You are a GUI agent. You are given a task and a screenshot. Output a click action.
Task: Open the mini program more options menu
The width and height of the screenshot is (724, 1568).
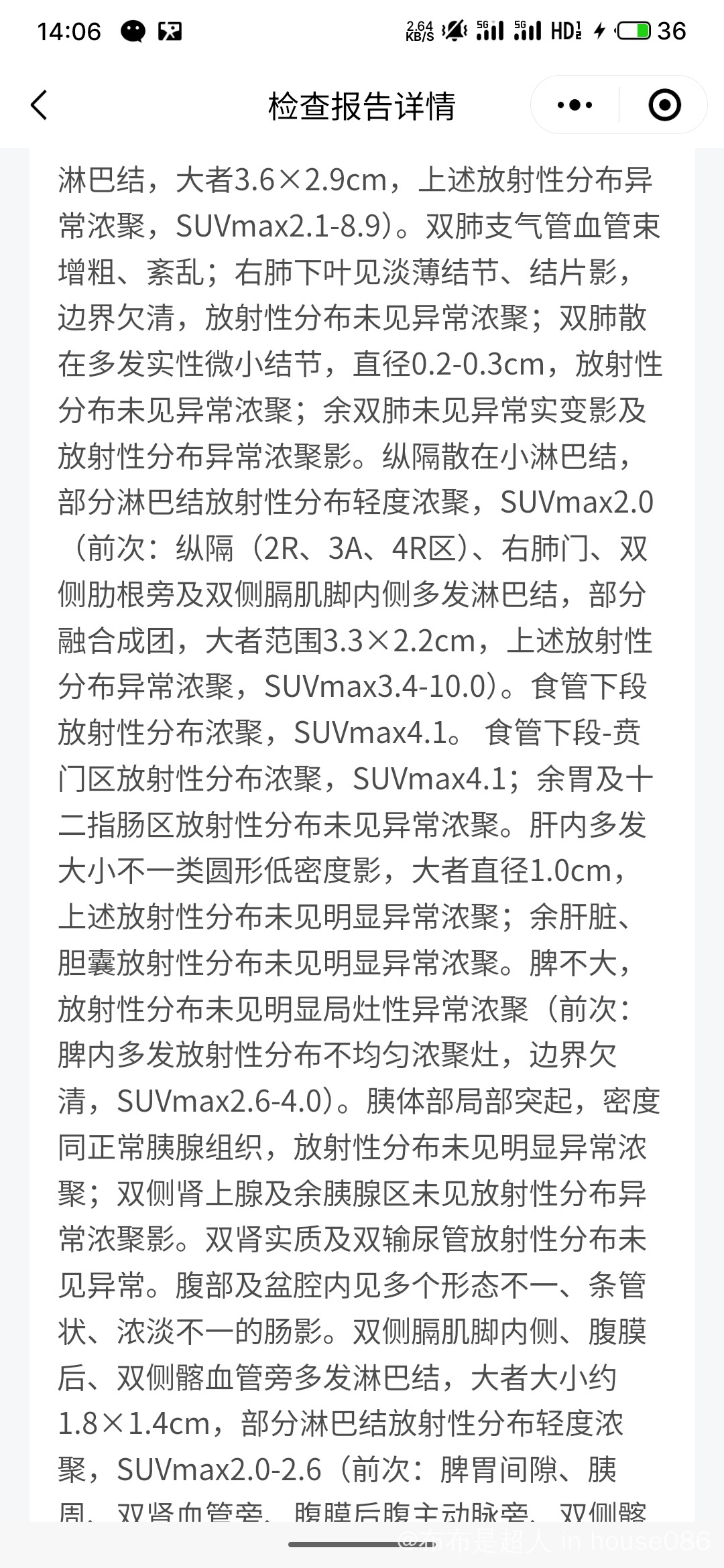point(575,105)
